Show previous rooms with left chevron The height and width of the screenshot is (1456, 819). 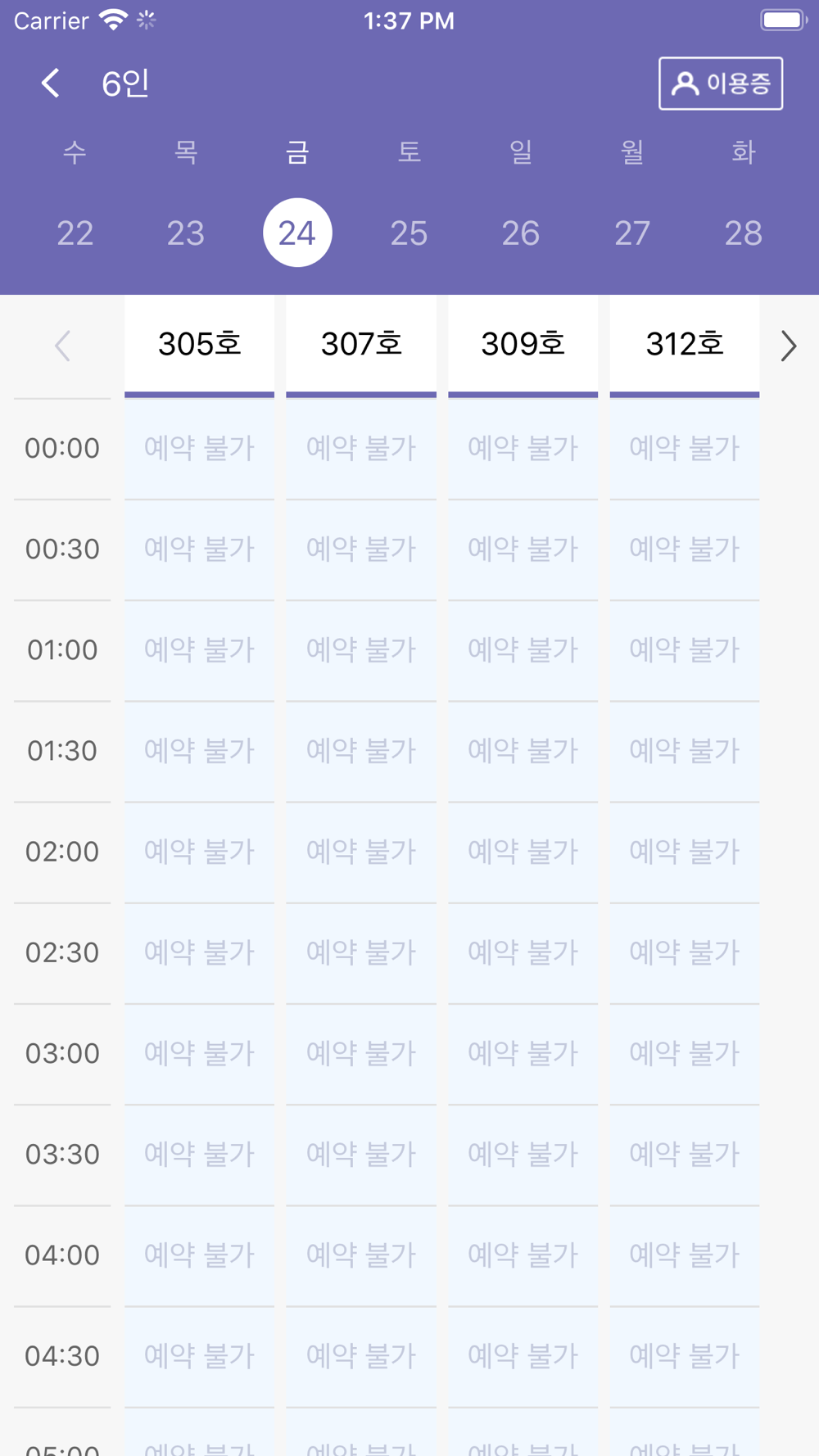tap(62, 346)
